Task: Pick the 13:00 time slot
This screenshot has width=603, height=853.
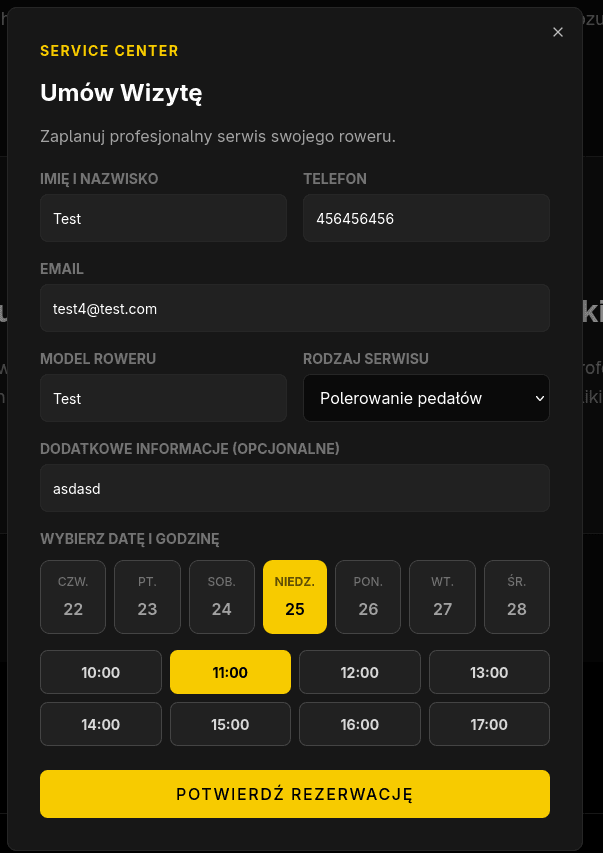Action: click(489, 672)
